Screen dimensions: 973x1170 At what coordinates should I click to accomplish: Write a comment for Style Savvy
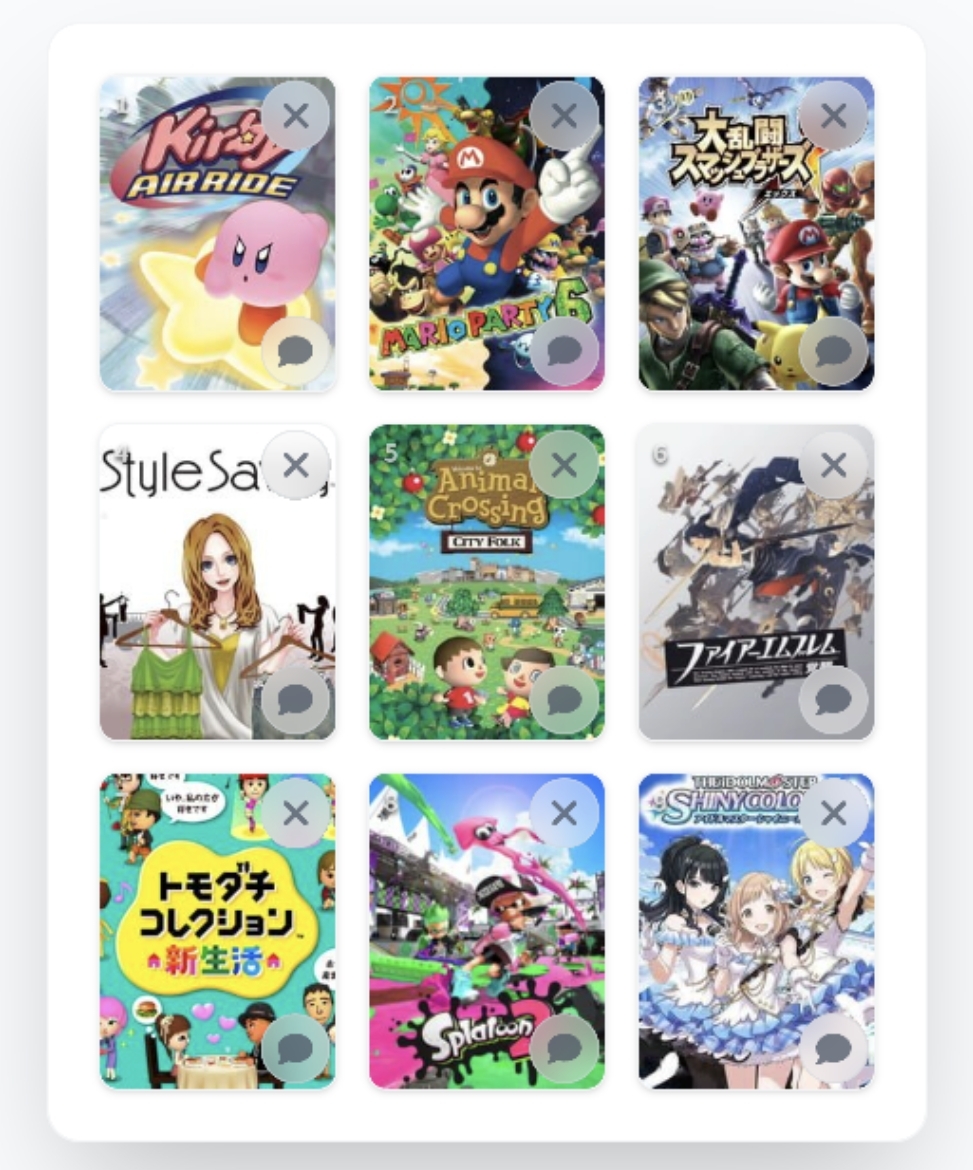point(295,700)
